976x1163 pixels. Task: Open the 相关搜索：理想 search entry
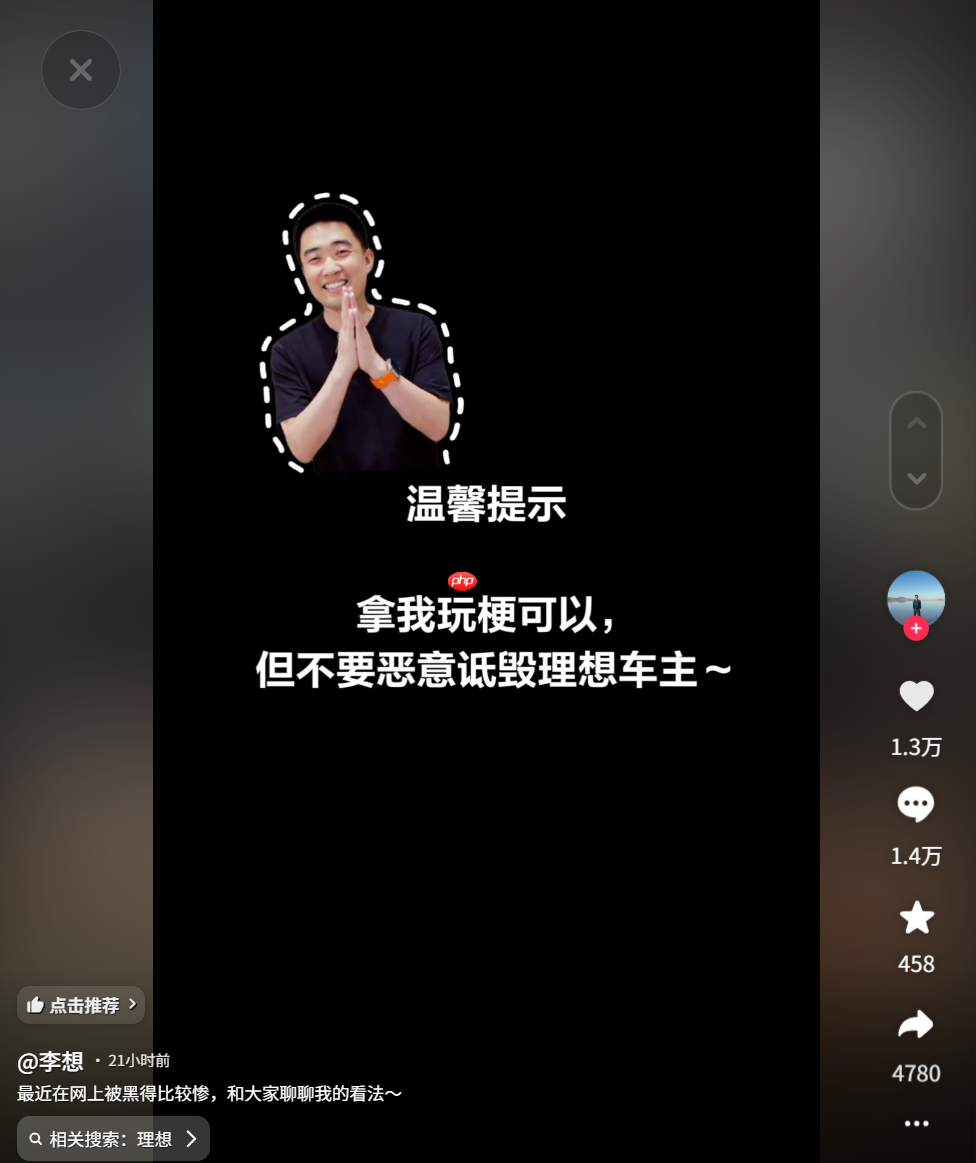[113, 1138]
